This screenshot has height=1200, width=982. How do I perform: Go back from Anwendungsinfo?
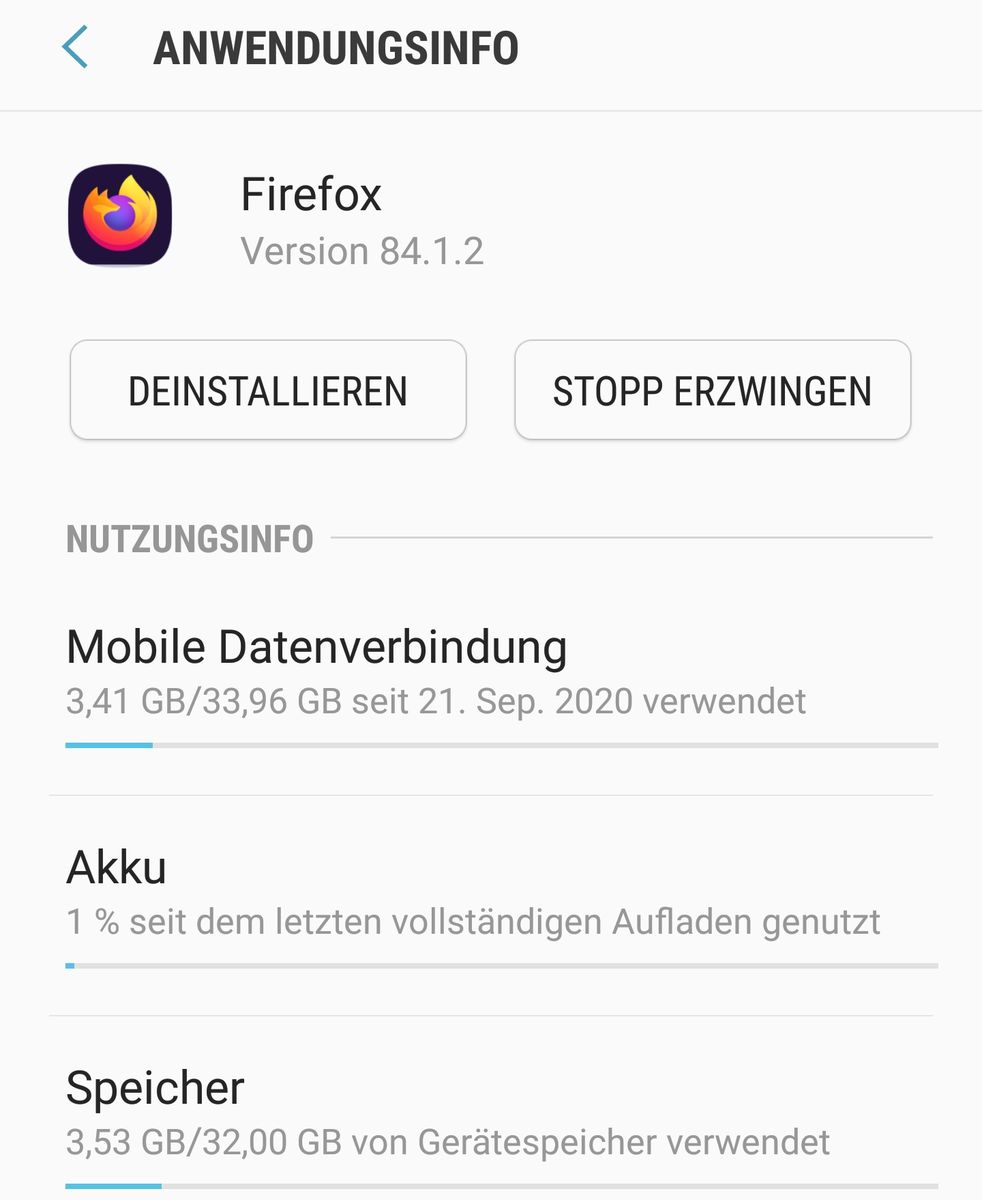pyautogui.click(x=75, y=48)
